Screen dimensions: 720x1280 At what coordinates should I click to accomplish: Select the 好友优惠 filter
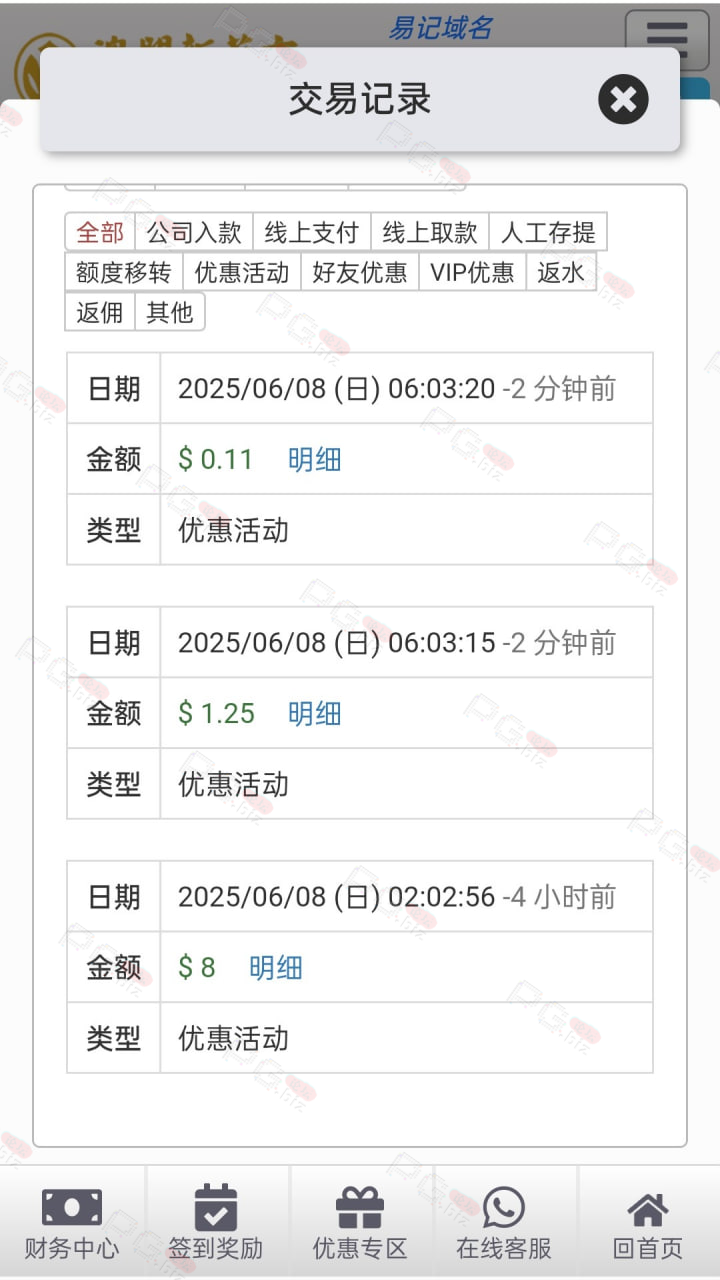pyautogui.click(x=360, y=272)
